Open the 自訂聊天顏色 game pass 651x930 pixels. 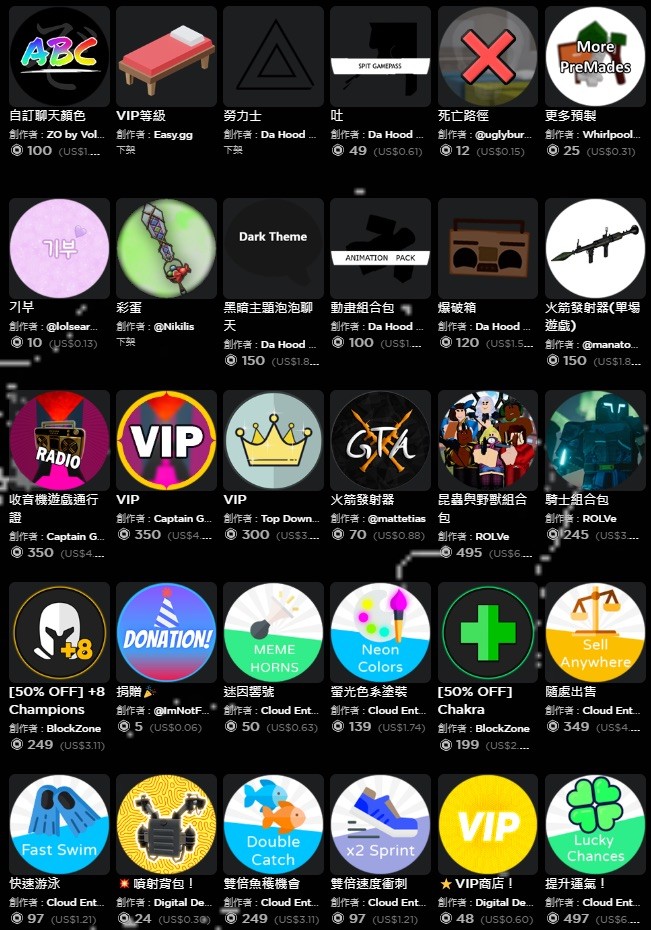(59, 56)
